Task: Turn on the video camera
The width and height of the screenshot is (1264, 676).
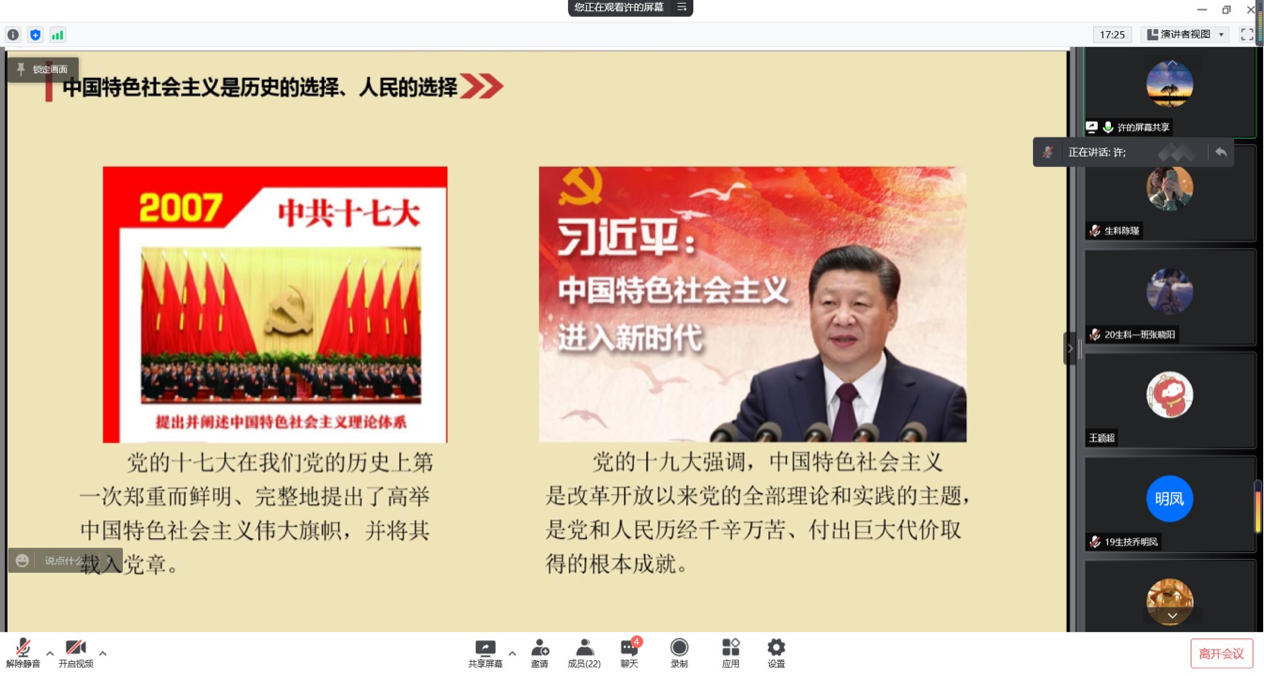Action: (75, 653)
